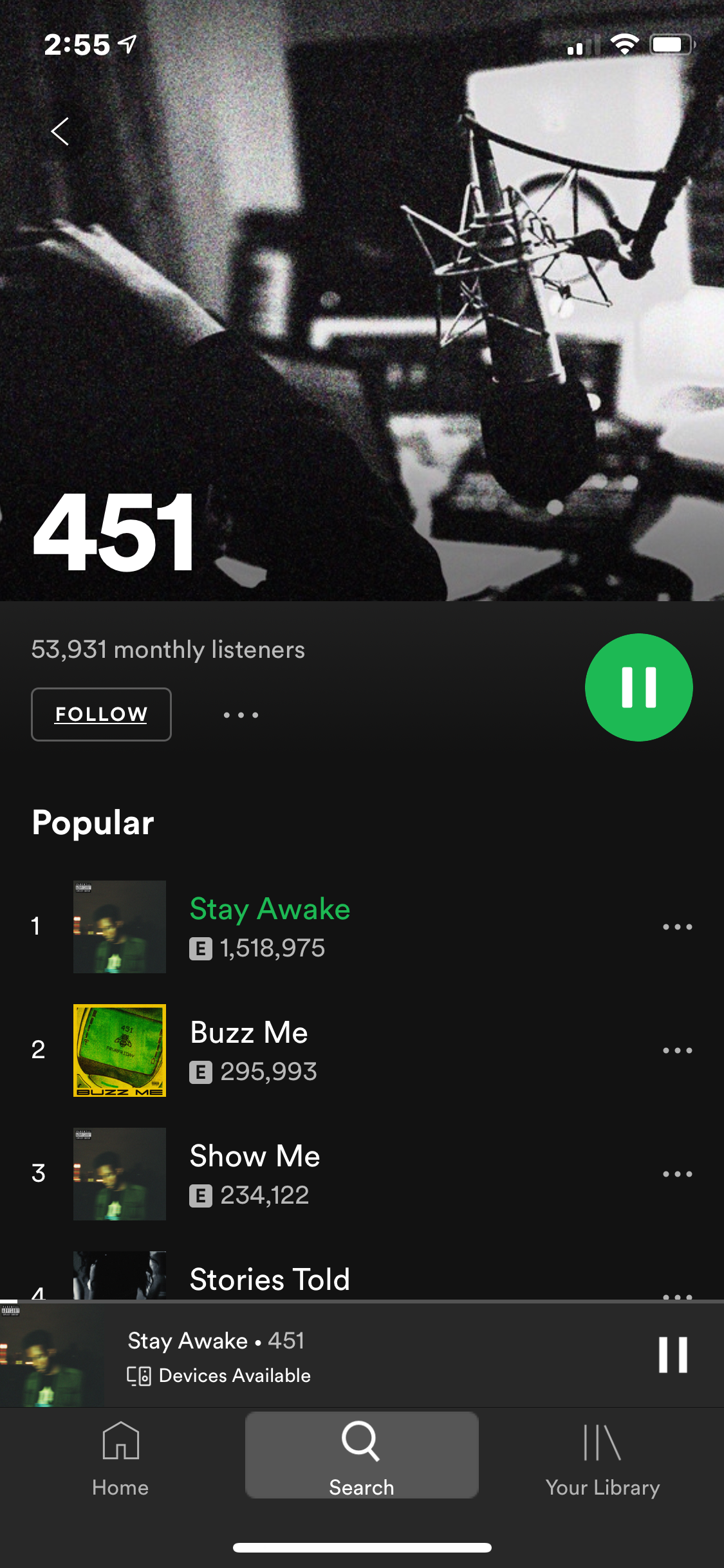
Task: Open Devices Available picker
Action: tap(219, 1376)
